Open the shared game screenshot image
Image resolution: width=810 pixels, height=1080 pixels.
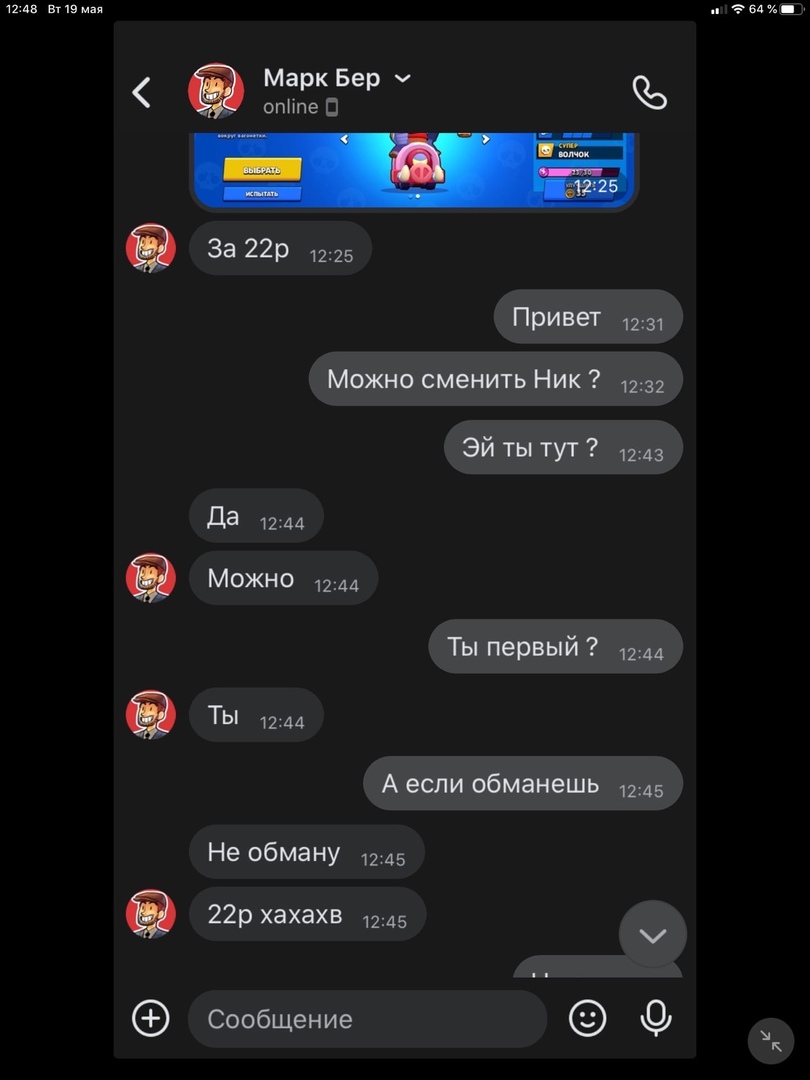coord(414,170)
